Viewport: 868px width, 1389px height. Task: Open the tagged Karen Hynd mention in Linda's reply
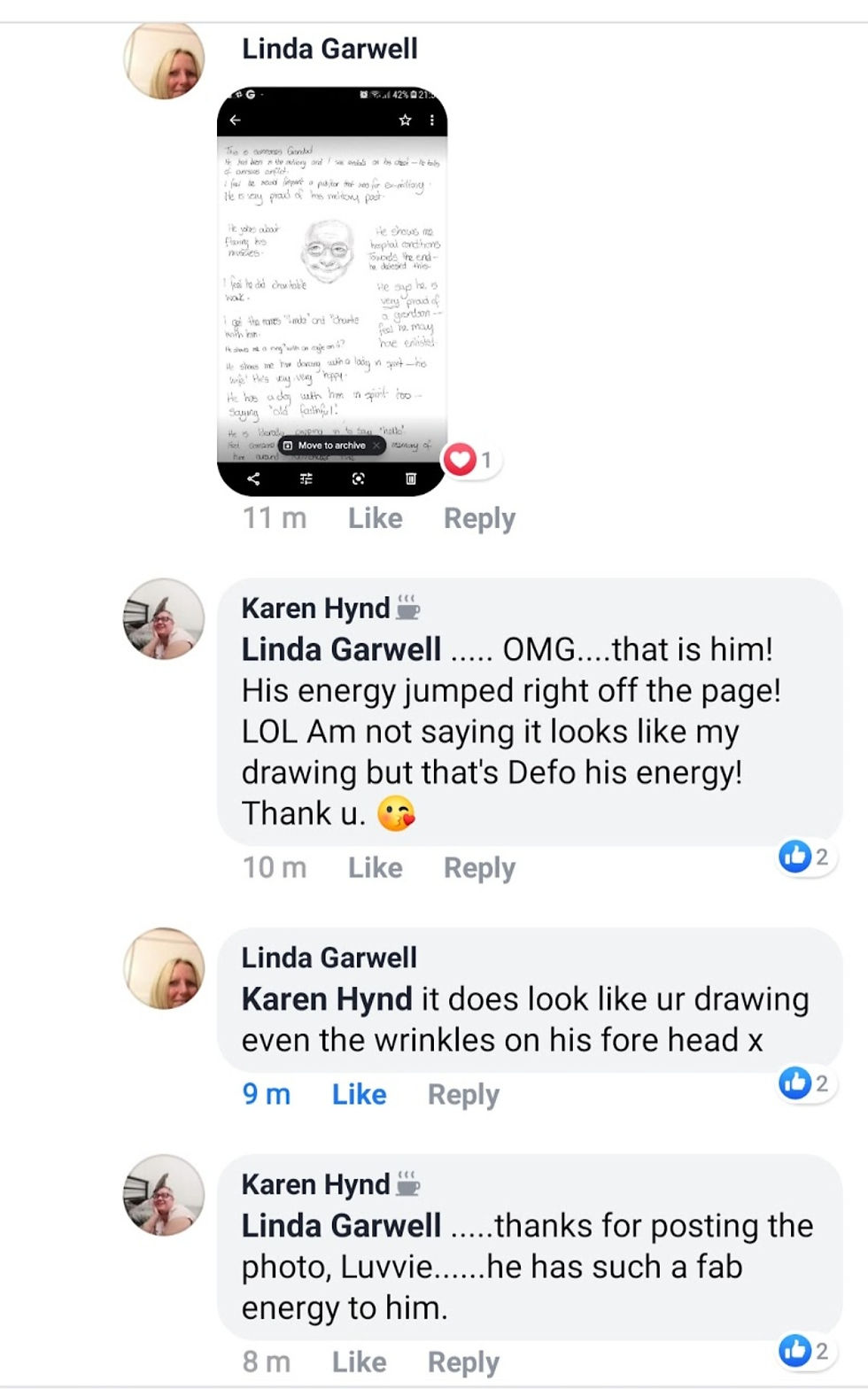point(327,999)
